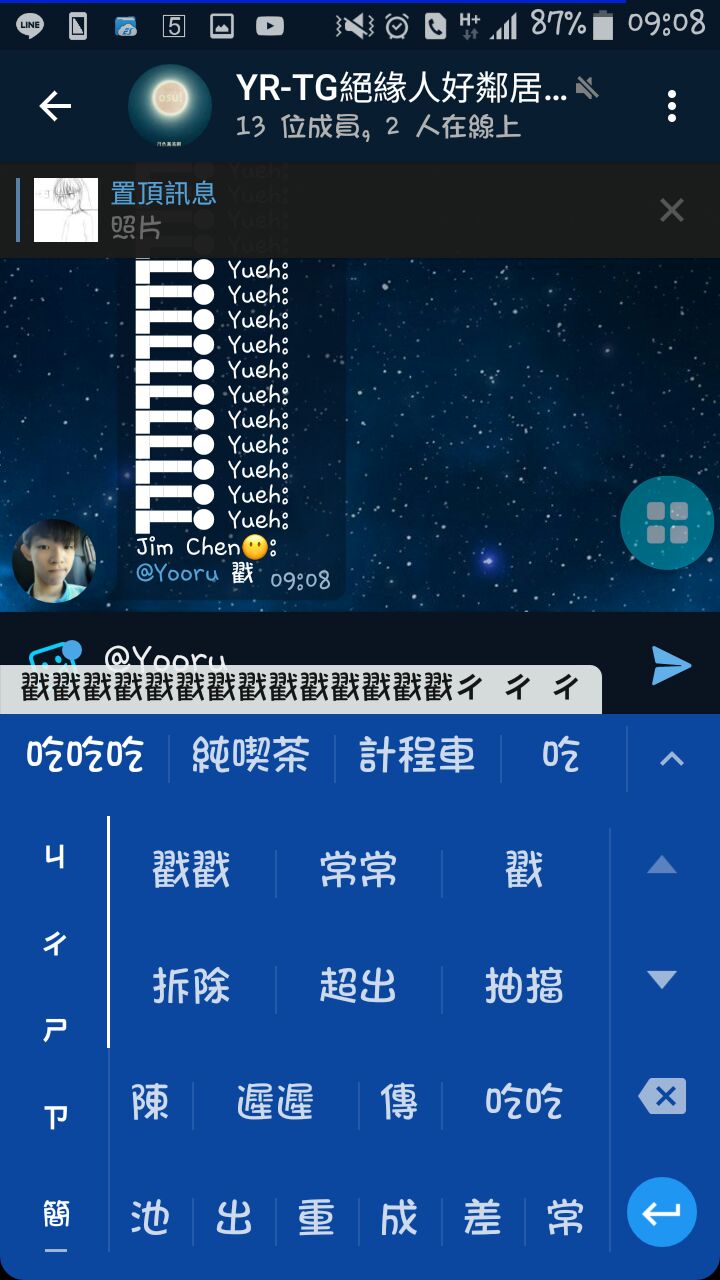Screen dimensions: 720x1280
Task: Select the candidate 常常
Action: (x=358, y=870)
